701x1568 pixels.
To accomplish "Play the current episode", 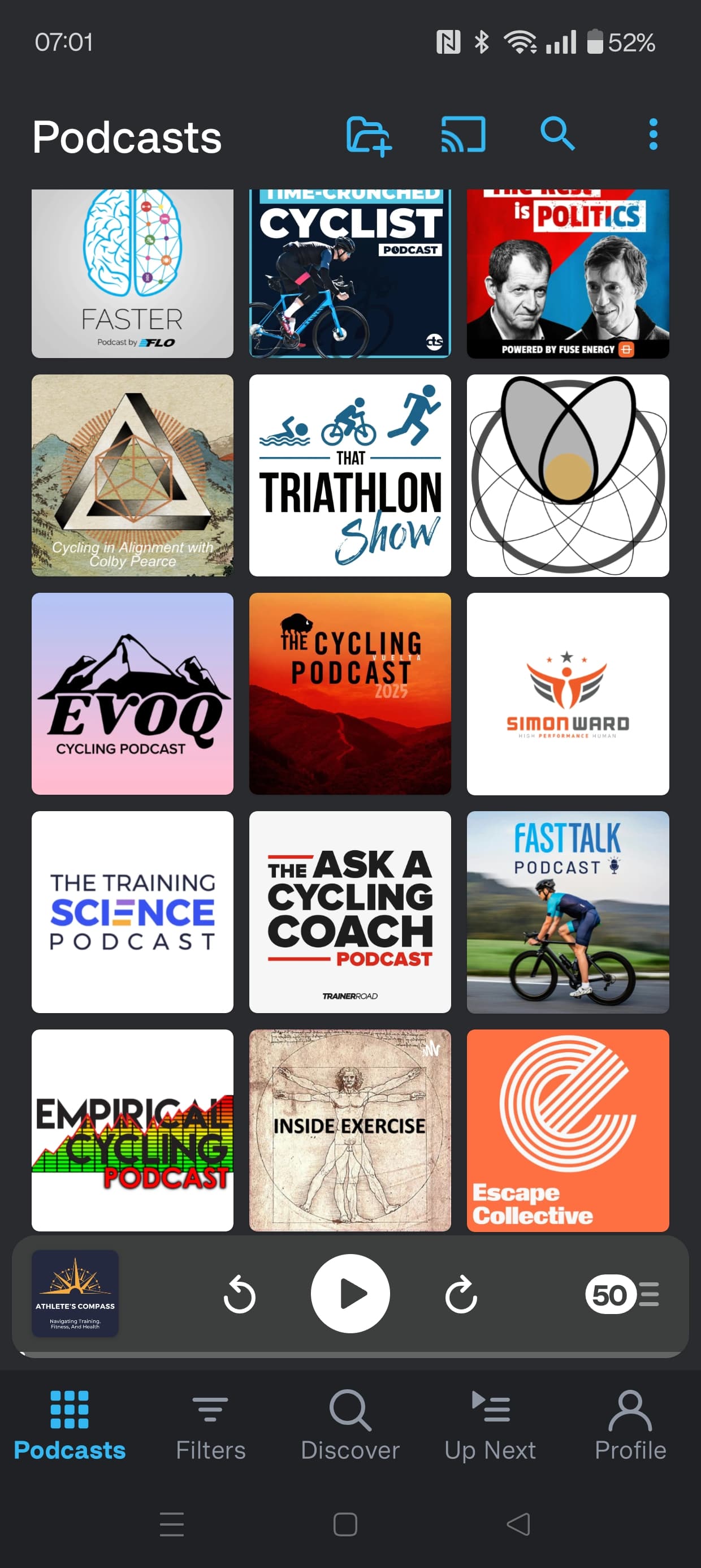I will click(x=350, y=1294).
